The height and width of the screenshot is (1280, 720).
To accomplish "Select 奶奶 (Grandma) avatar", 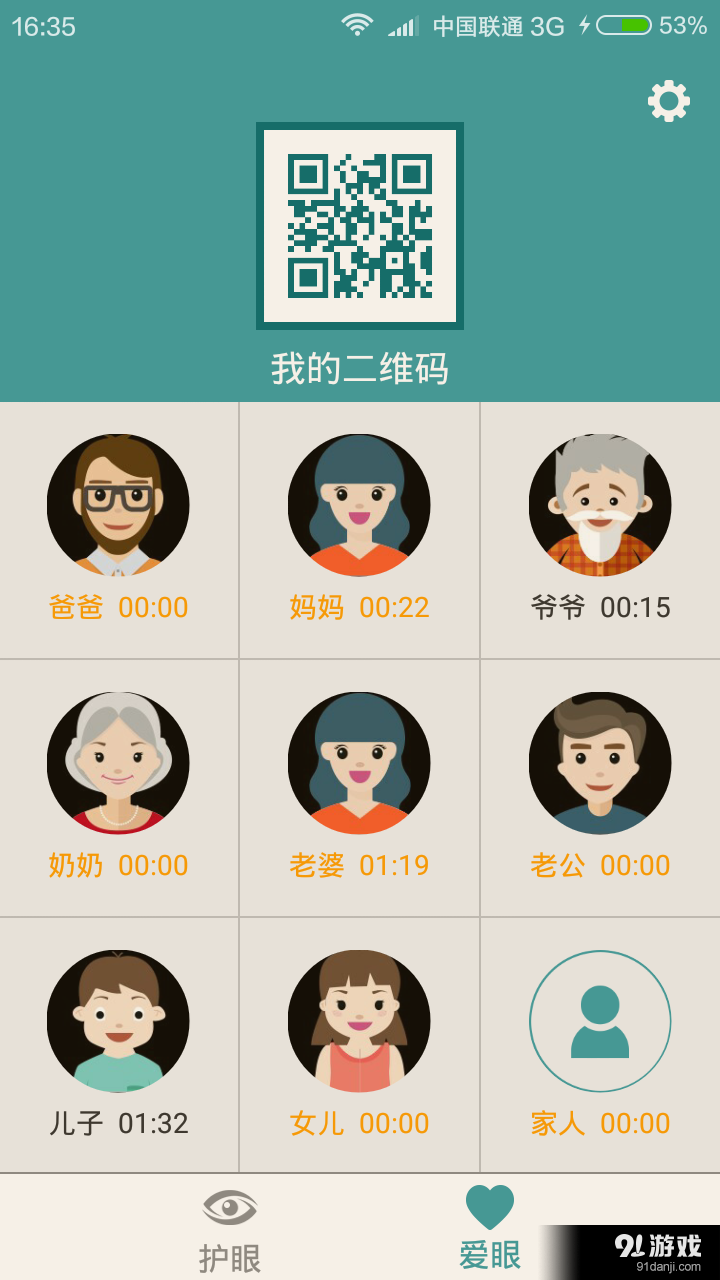I will tap(118, 762).
